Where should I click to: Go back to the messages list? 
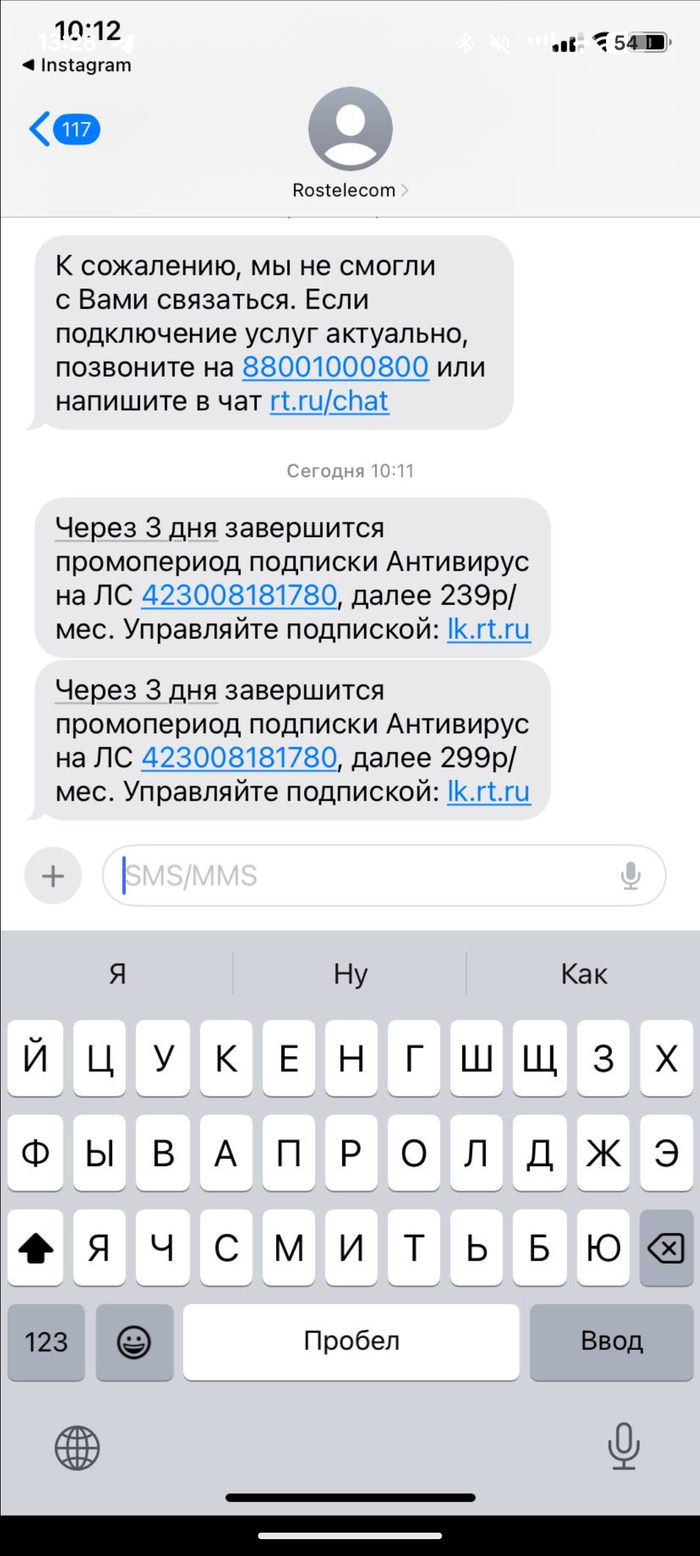click(x=64, y=130)
